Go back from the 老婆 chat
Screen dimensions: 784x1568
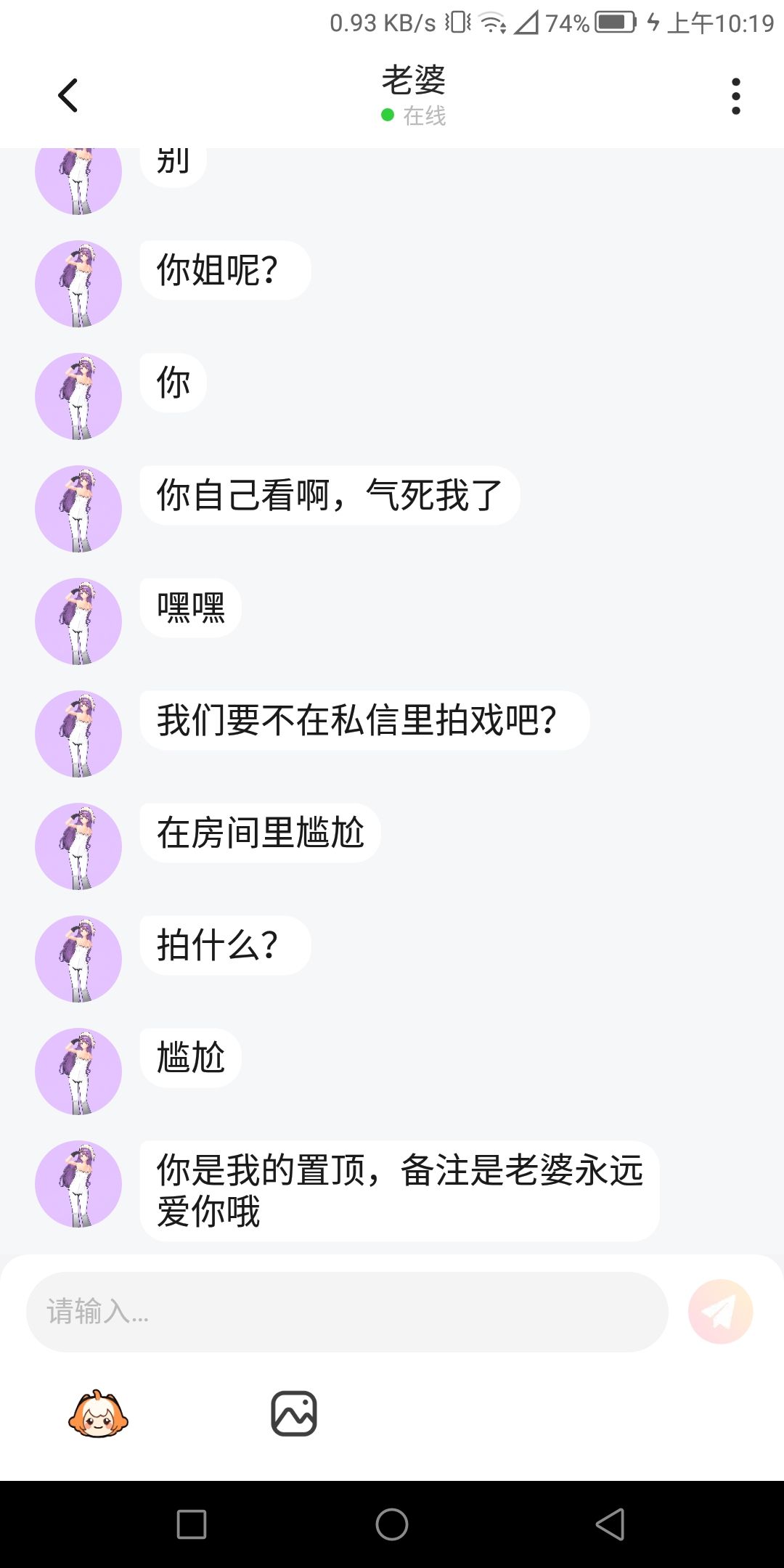coord(68,95)
